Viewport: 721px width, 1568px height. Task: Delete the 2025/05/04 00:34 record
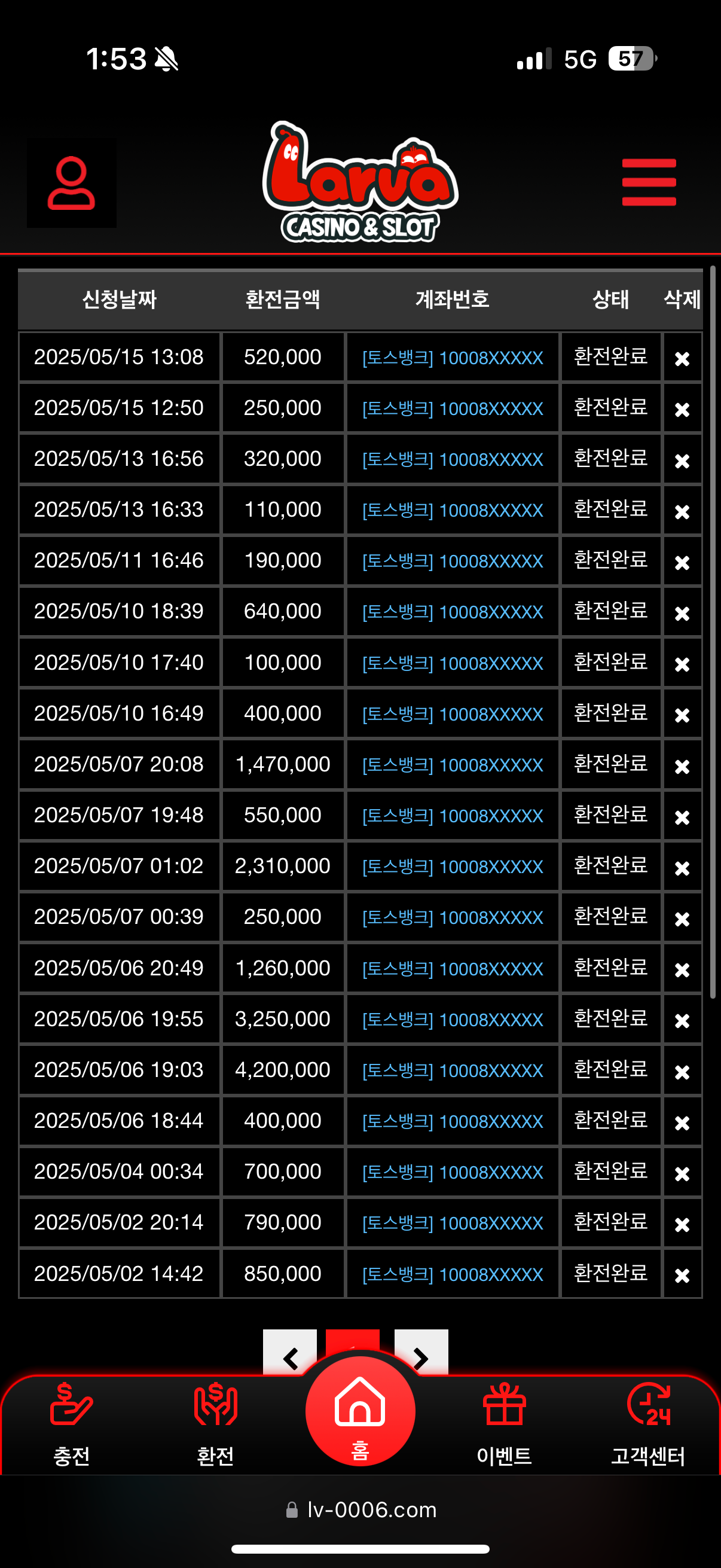click(682, 1172)
